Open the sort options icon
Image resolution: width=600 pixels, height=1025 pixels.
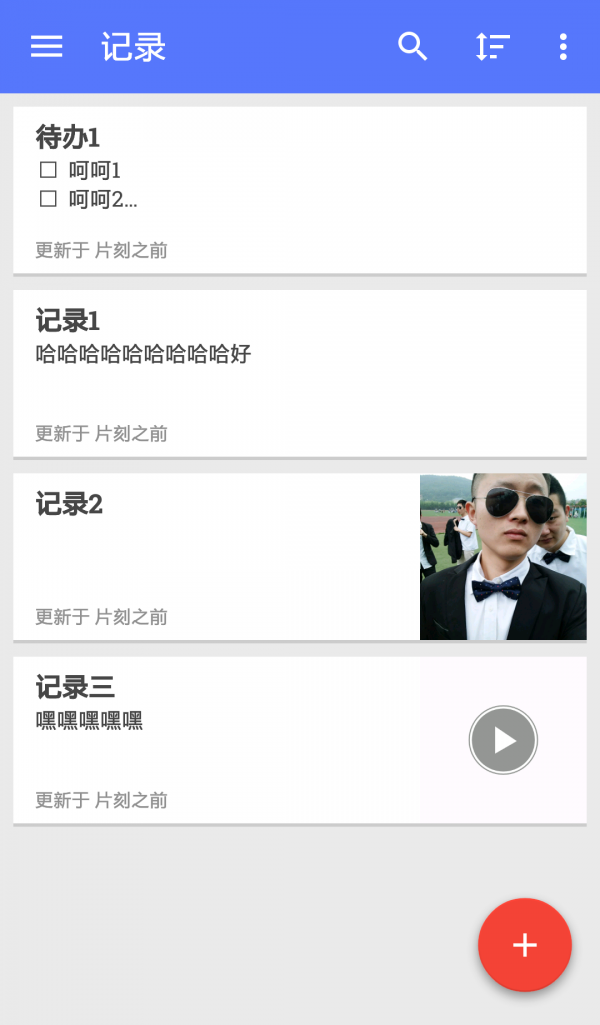(x=492, y=47)
